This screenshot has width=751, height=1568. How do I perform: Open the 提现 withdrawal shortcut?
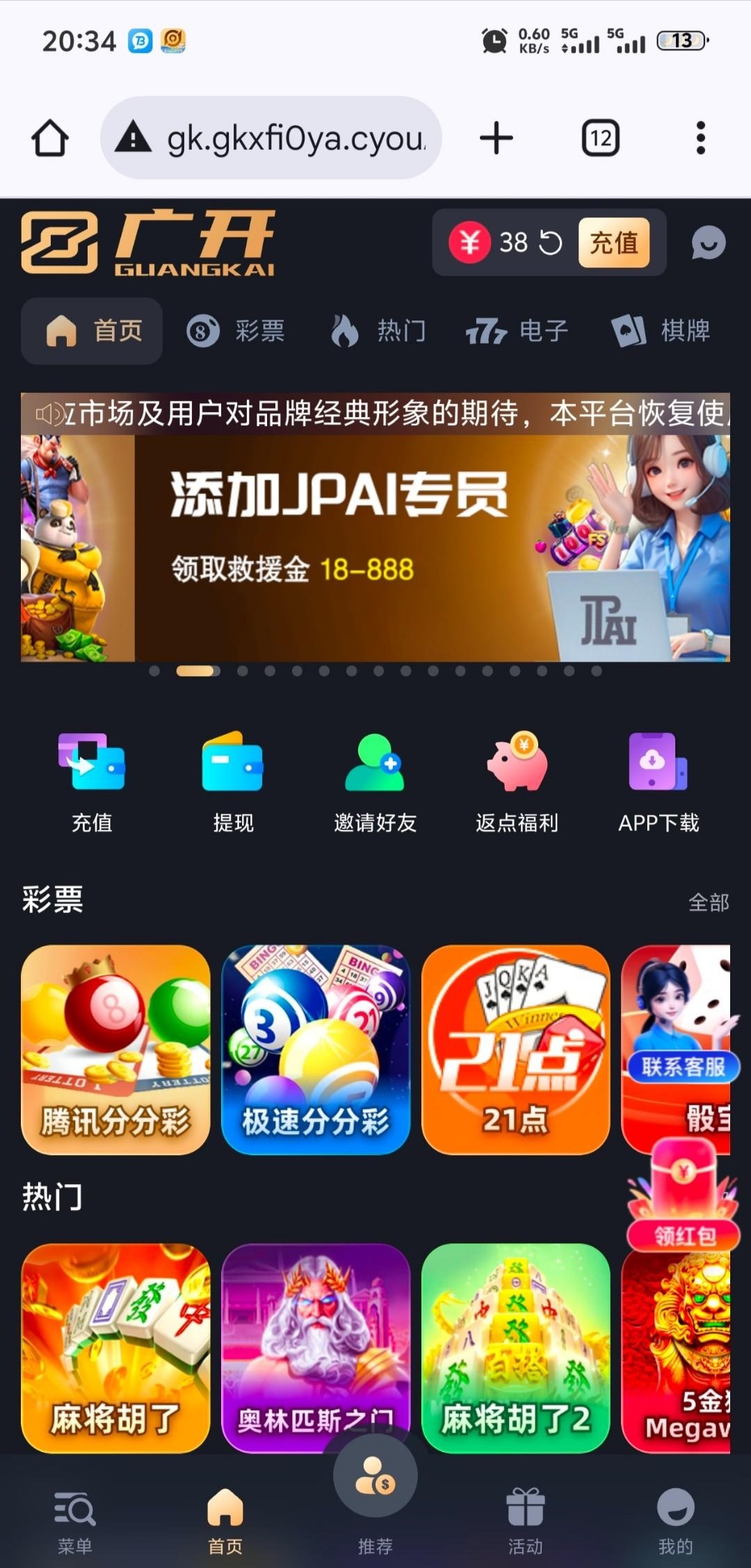(233, 782)
